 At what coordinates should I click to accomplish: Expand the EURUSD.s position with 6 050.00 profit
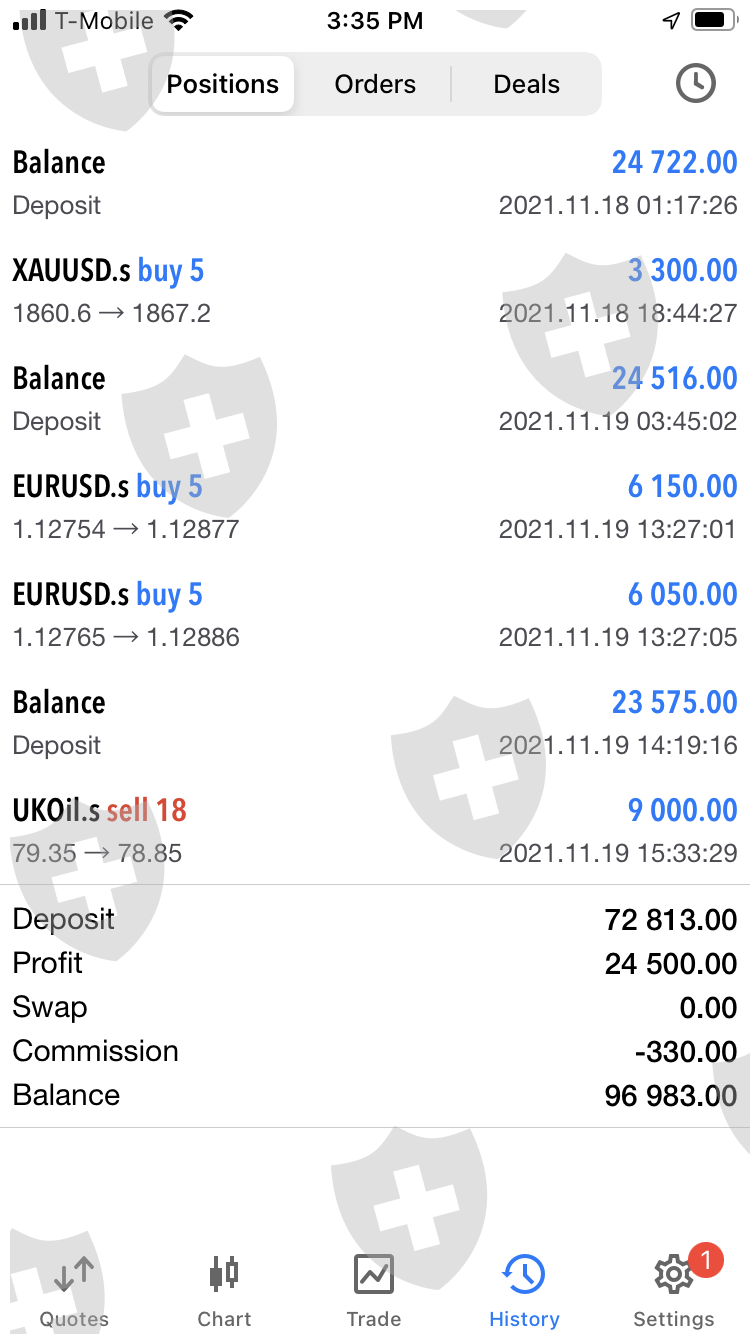pyautogui.click(x=375, y=615)
